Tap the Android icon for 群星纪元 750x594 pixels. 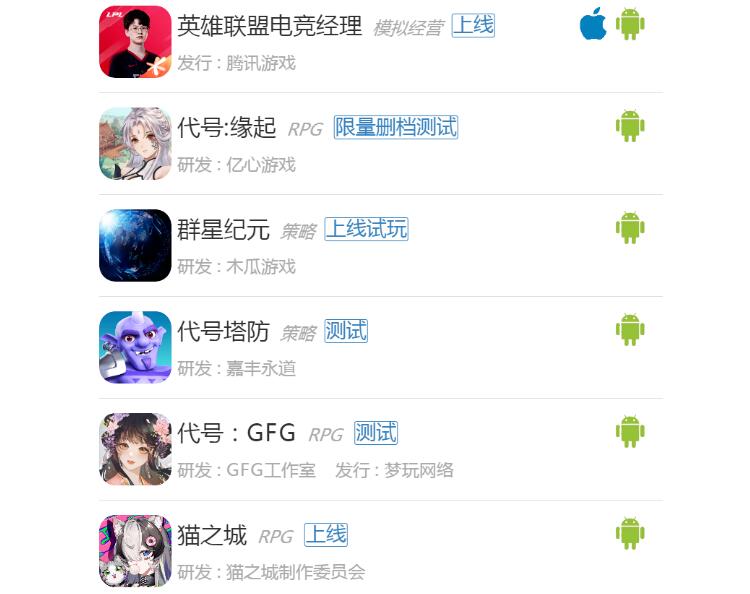630,228
